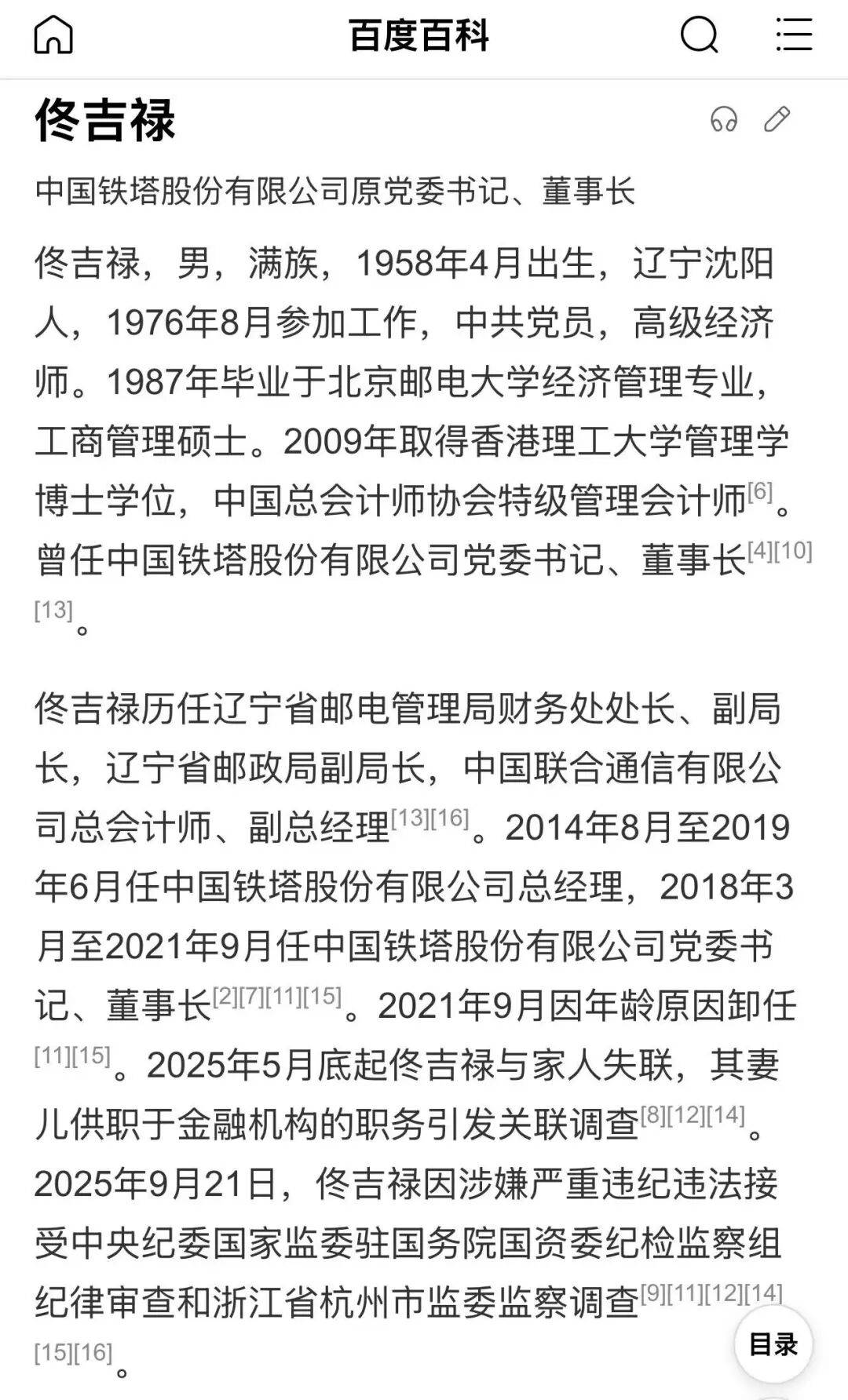Open citation reference [8]
848x1400 pixels.
click(x=653, y=1114)
